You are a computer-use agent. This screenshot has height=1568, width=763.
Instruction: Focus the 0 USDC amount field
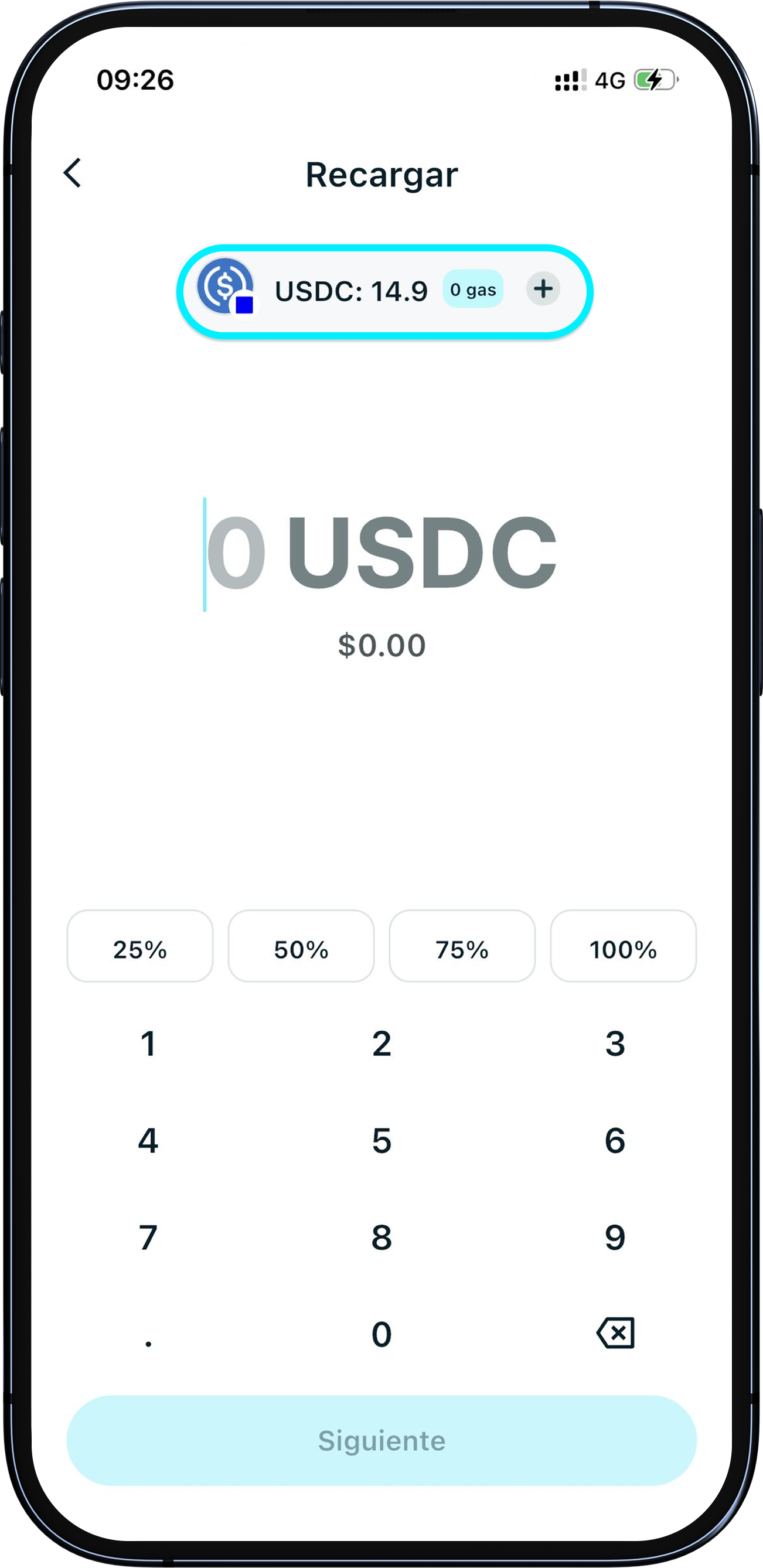click(381, 553)
